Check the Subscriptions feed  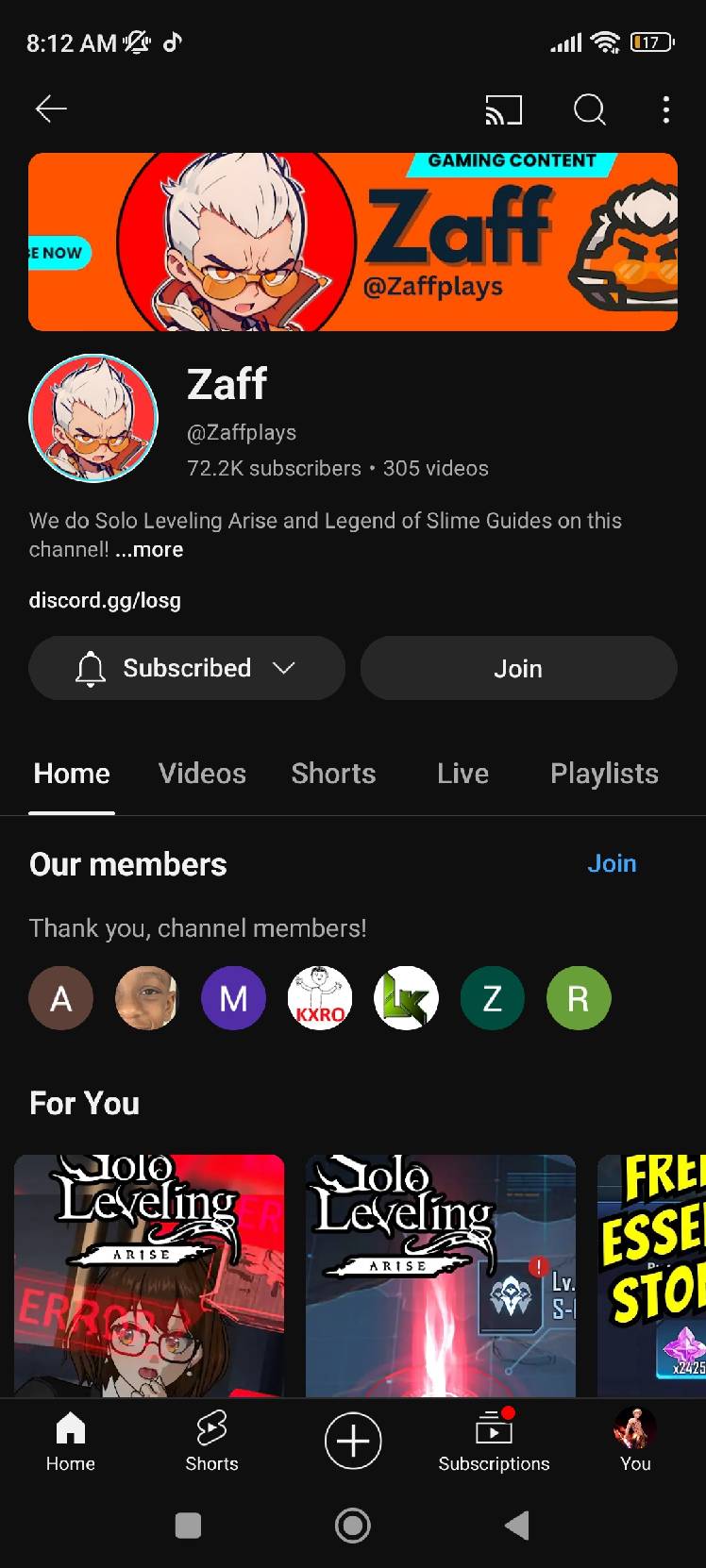point(494,1443)
